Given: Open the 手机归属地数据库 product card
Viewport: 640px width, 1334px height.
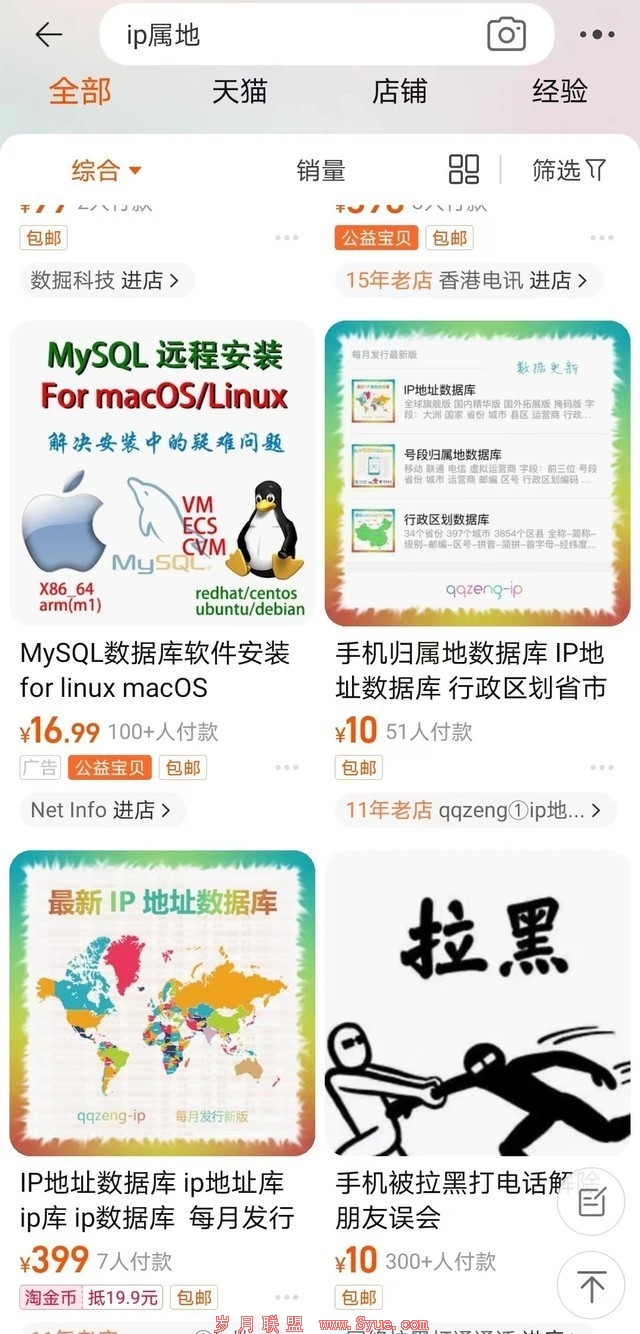Looking at the screenshot, I should pyautogui.click(x=477, y=474).
